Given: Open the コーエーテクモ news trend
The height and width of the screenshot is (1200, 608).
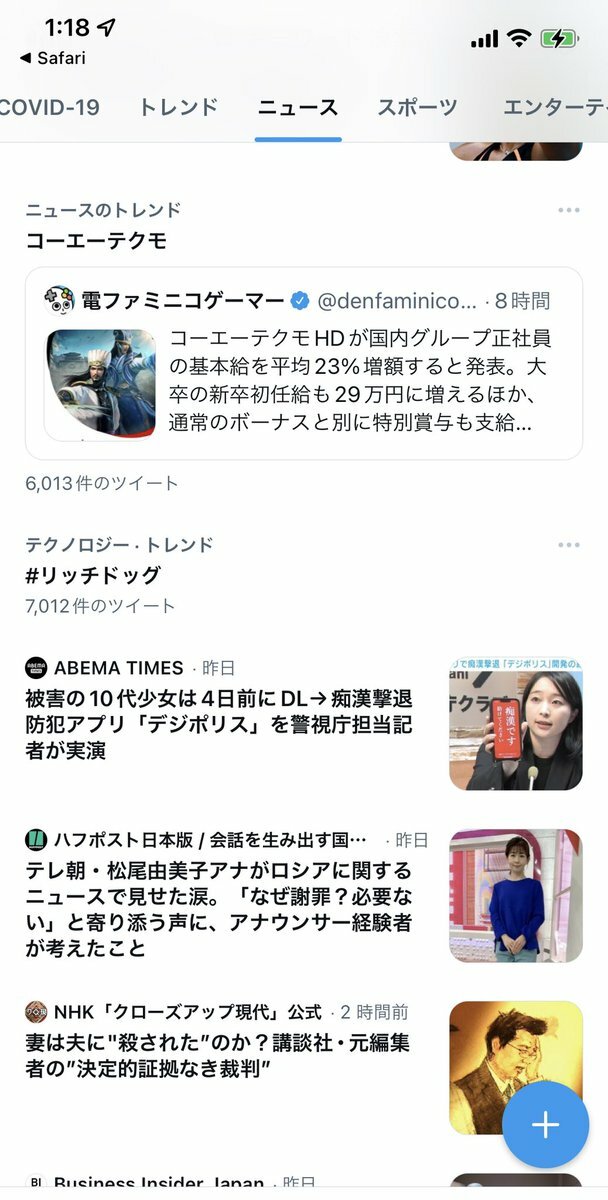Looking at the screenshot, I should point(96,240).
